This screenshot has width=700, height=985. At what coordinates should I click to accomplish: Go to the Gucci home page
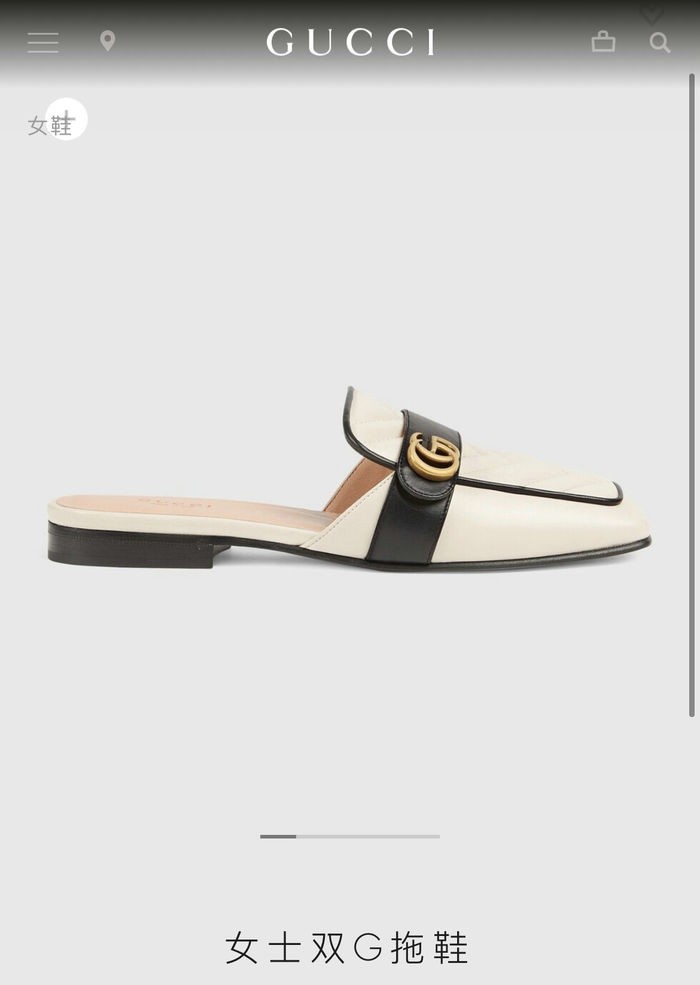coord(350,42)
